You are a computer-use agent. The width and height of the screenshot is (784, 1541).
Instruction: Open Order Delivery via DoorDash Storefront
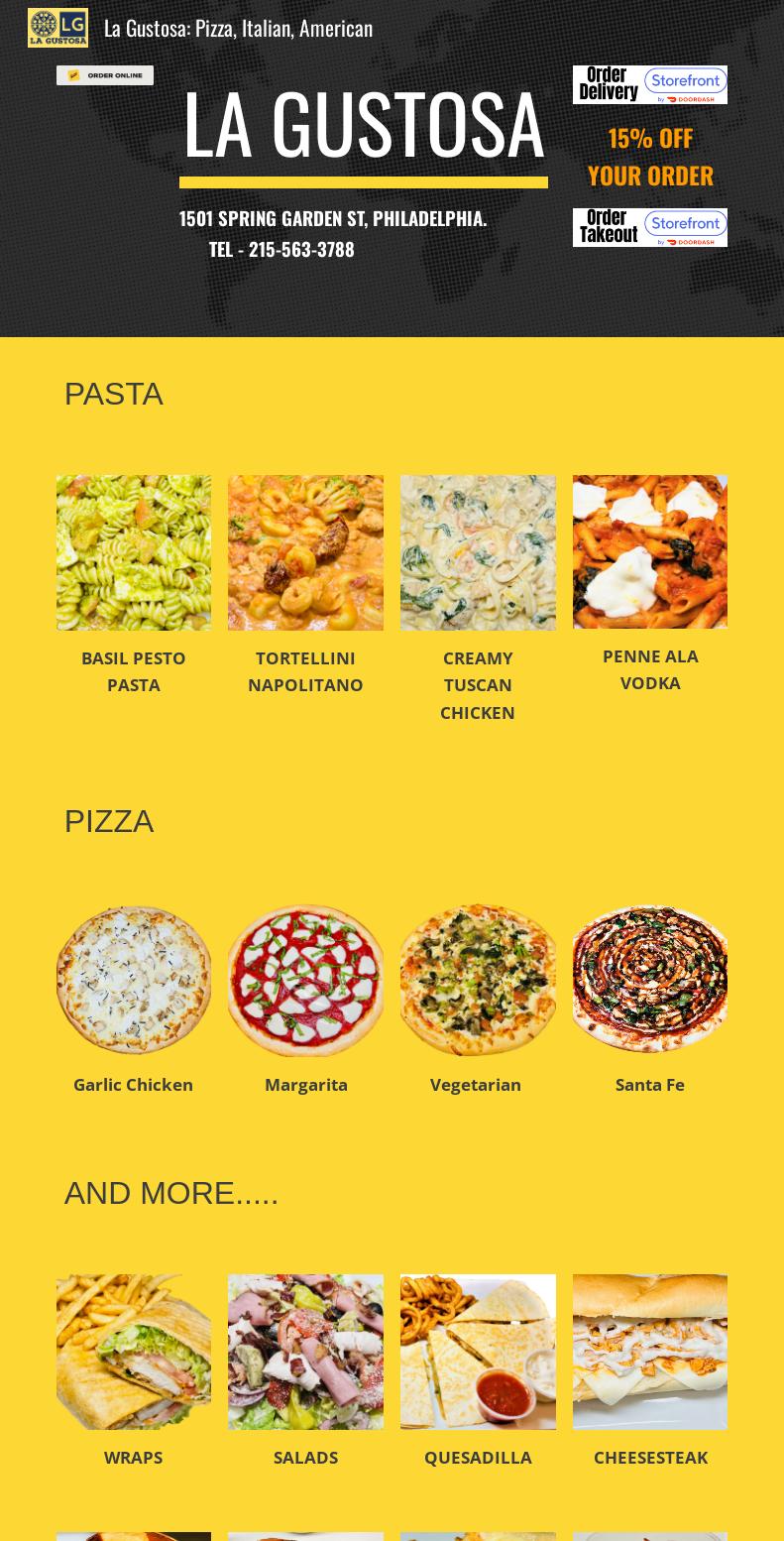[x=649, y=85]
